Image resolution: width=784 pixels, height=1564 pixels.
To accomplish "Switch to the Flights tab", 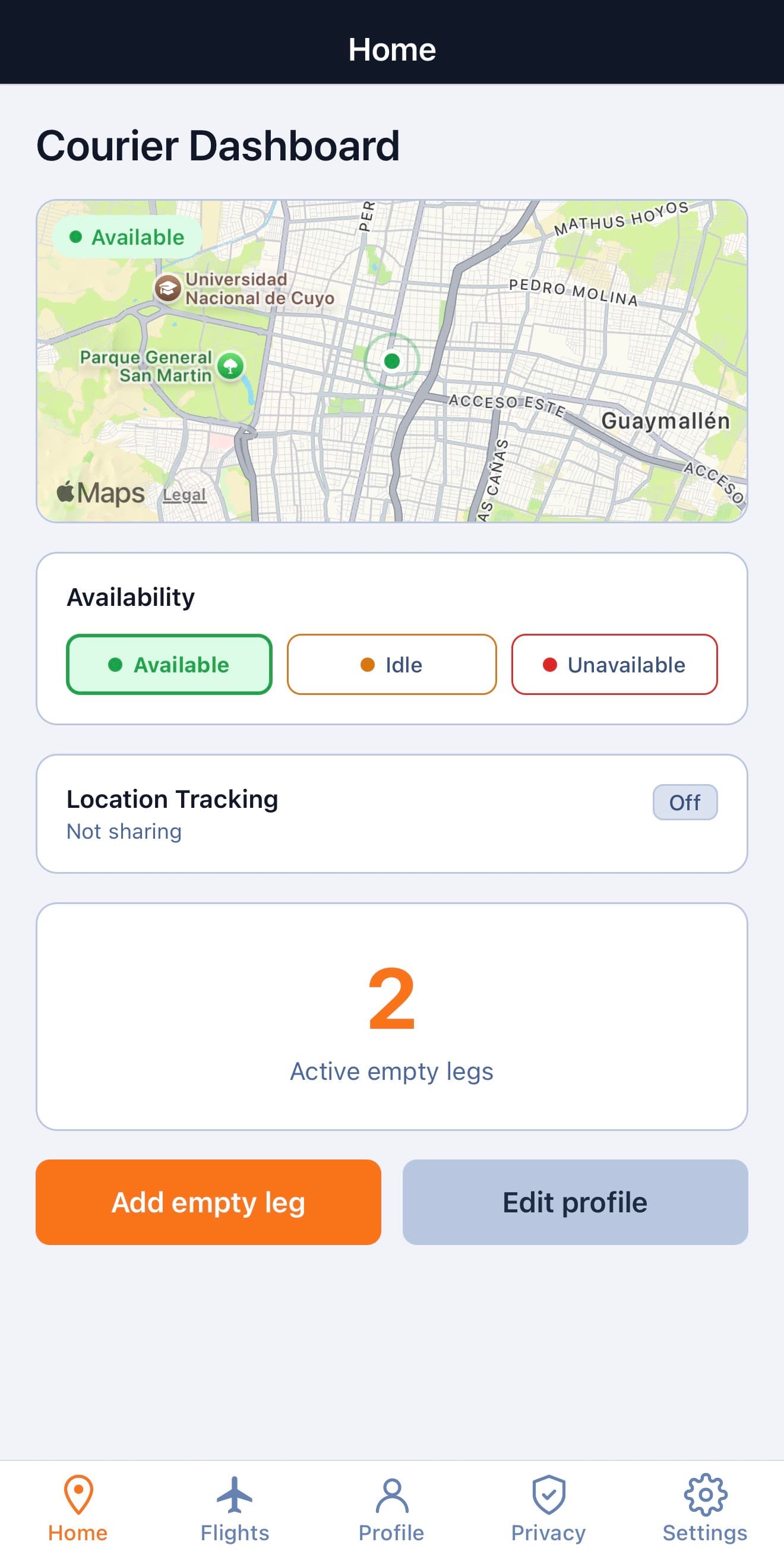I will [235, 1512].
